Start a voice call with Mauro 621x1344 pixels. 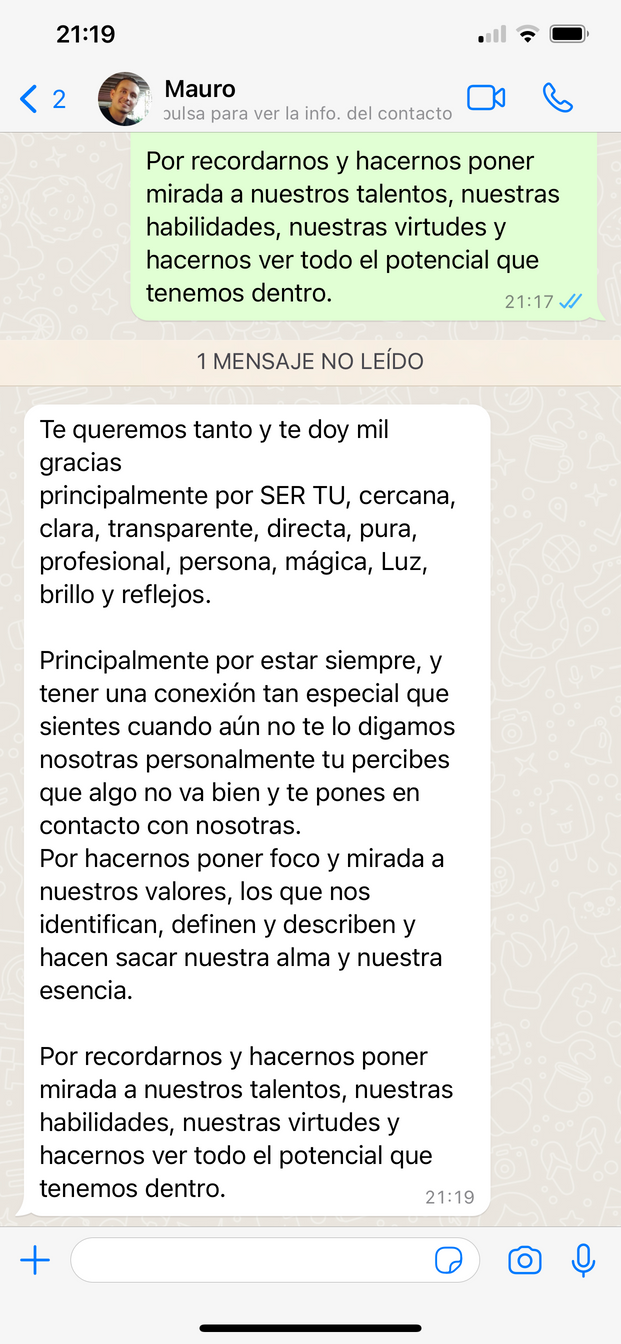[x=557, y=98]
